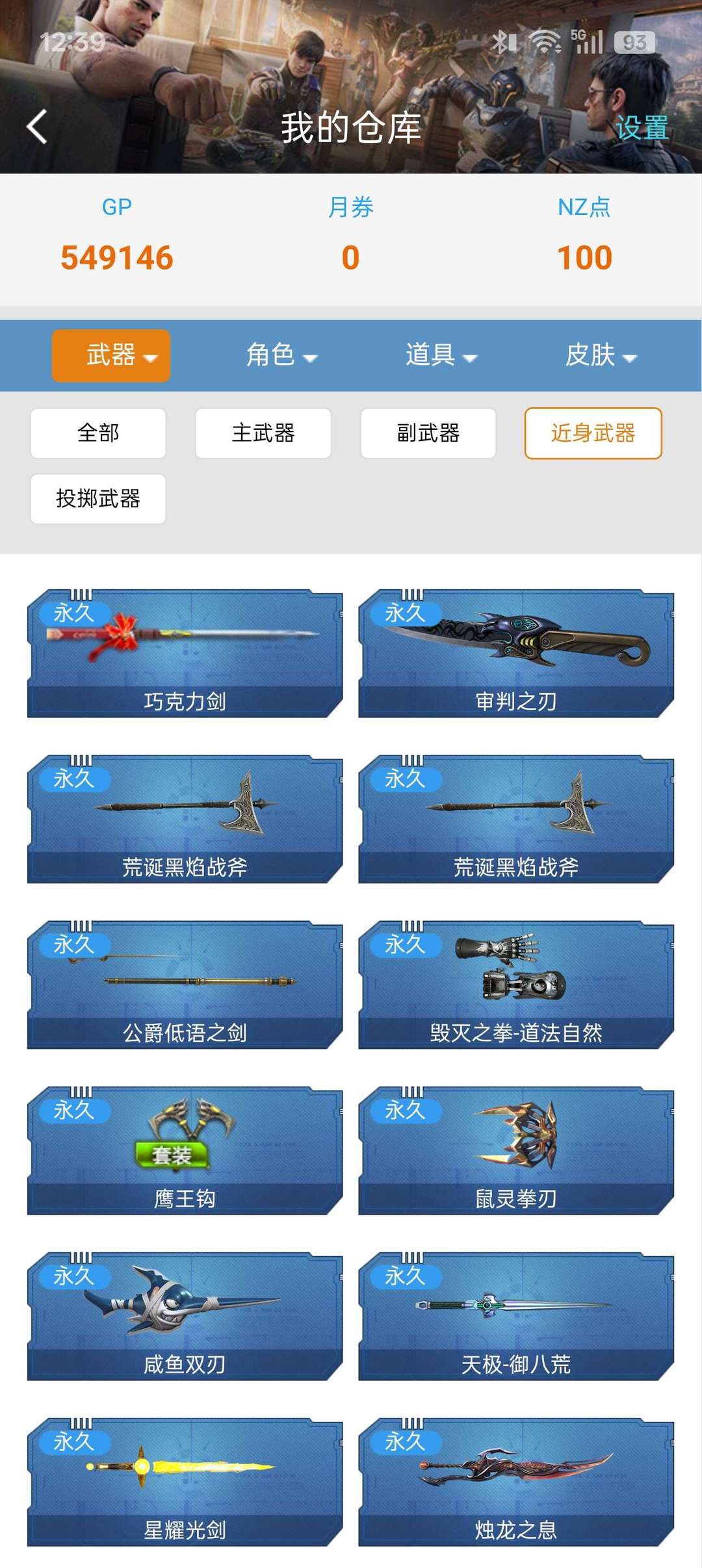View the 公爵低语之剑 item
This screenshot has width=702, height=1568.
click(x=185, y=984)
